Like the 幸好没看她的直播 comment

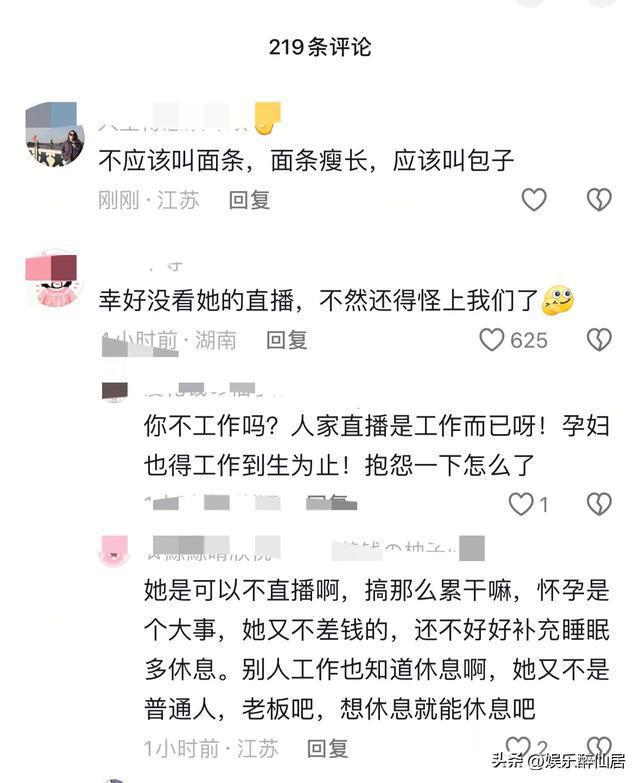[x=492, y=340]
